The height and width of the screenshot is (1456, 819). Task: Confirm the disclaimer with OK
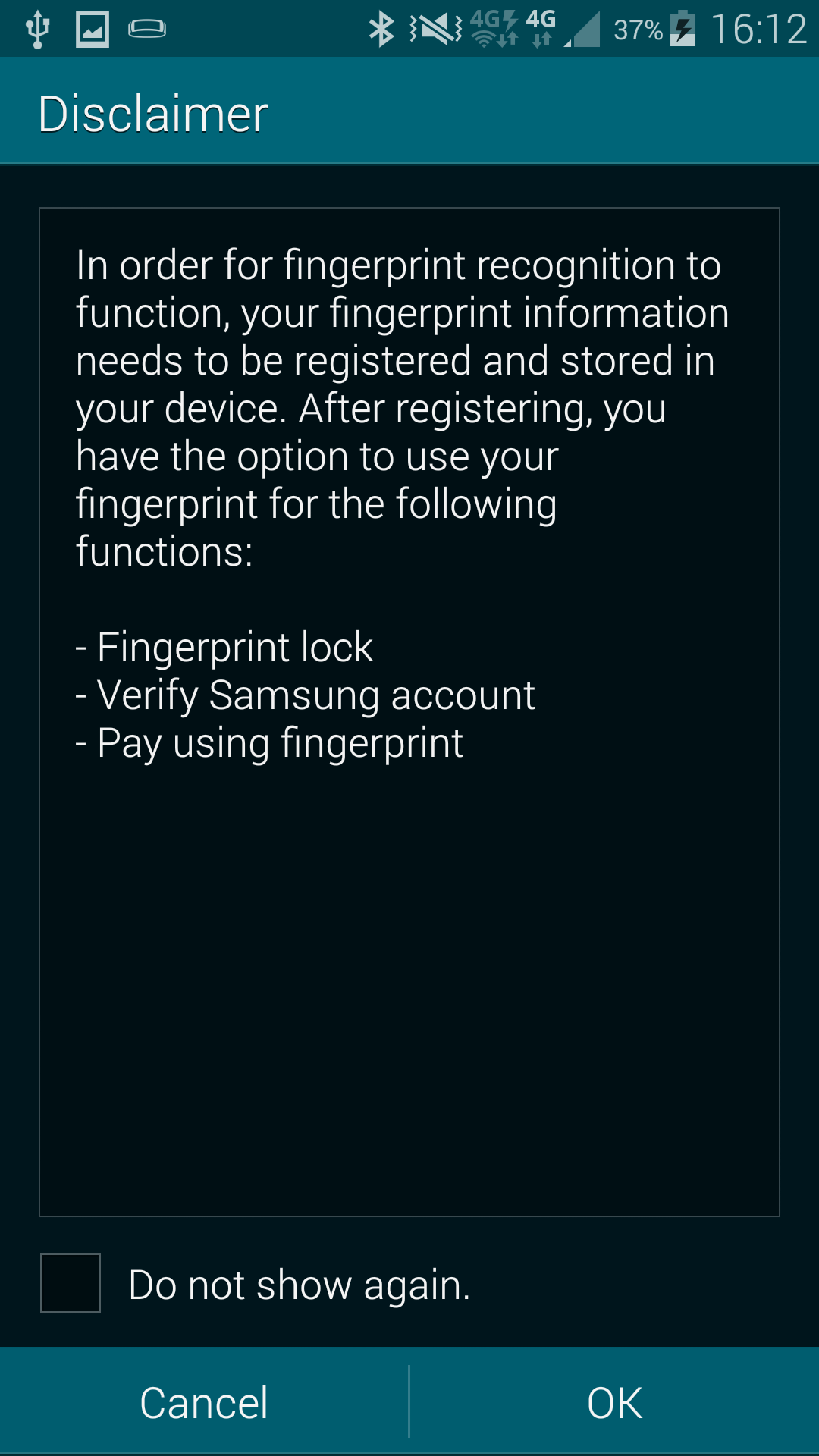click(x=615, y=1402)
